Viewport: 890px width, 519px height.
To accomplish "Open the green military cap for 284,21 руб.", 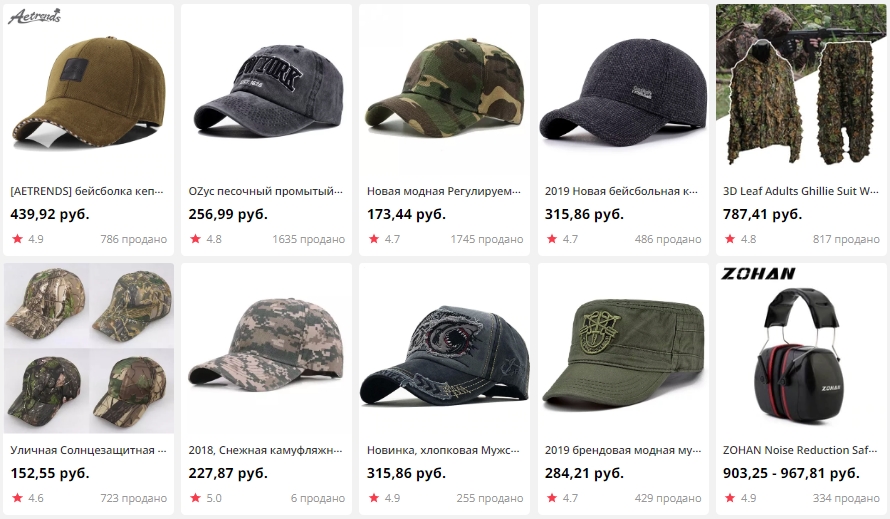I will coord(622,350).
